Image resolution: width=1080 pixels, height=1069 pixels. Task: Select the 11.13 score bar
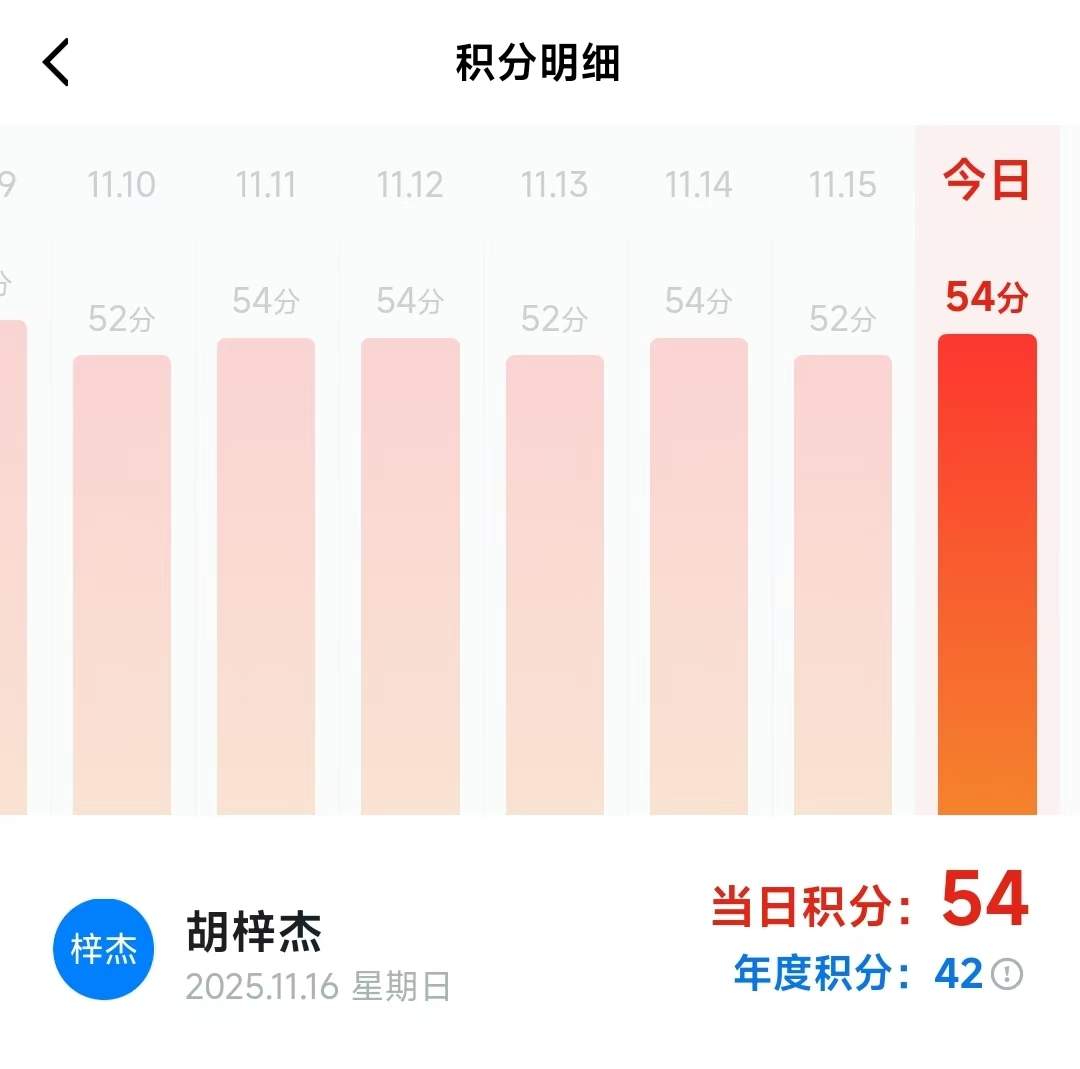click(x=555, y=585)
